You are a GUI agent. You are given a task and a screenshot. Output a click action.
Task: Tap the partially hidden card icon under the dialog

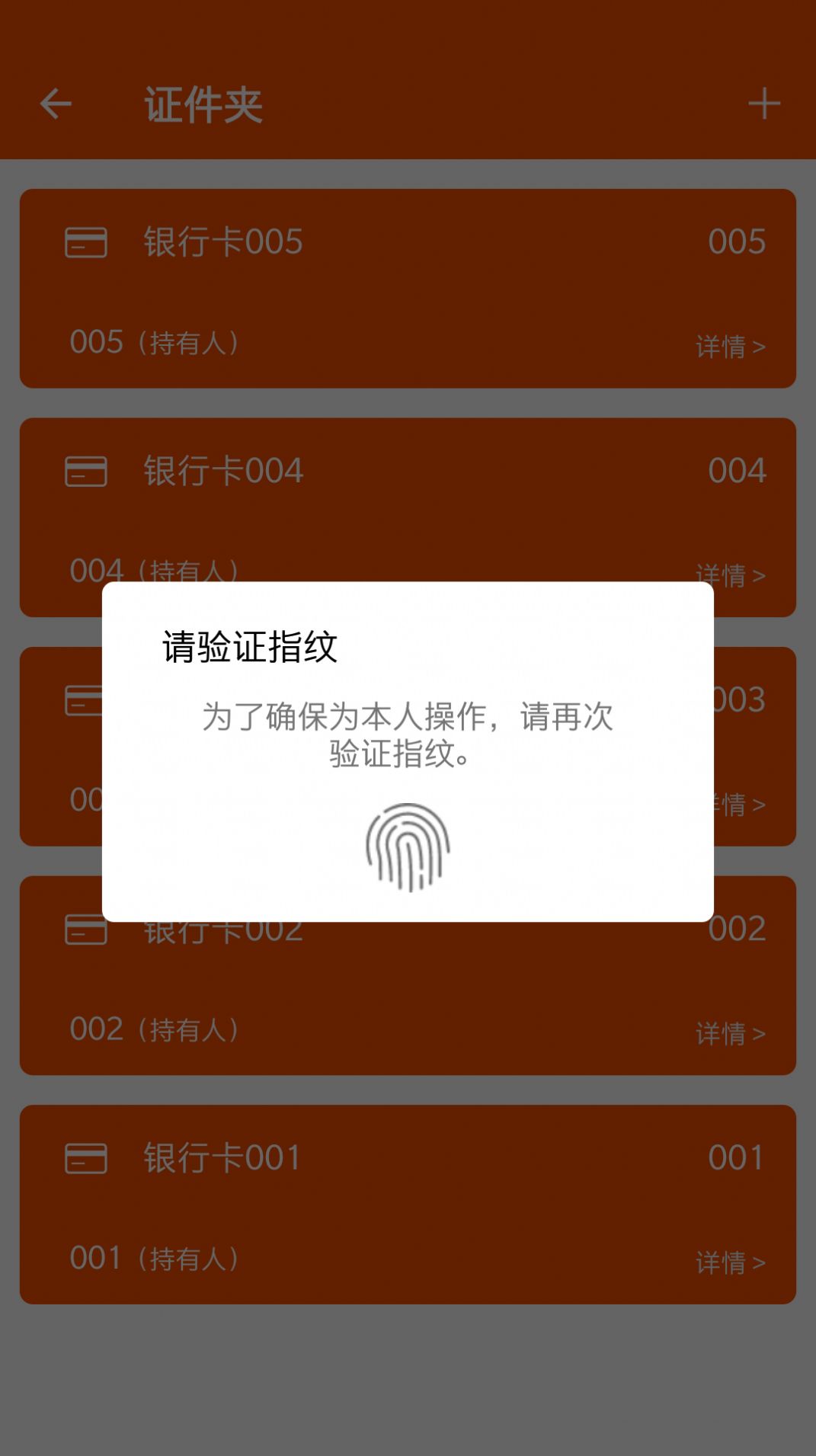(x=84, y=701)
